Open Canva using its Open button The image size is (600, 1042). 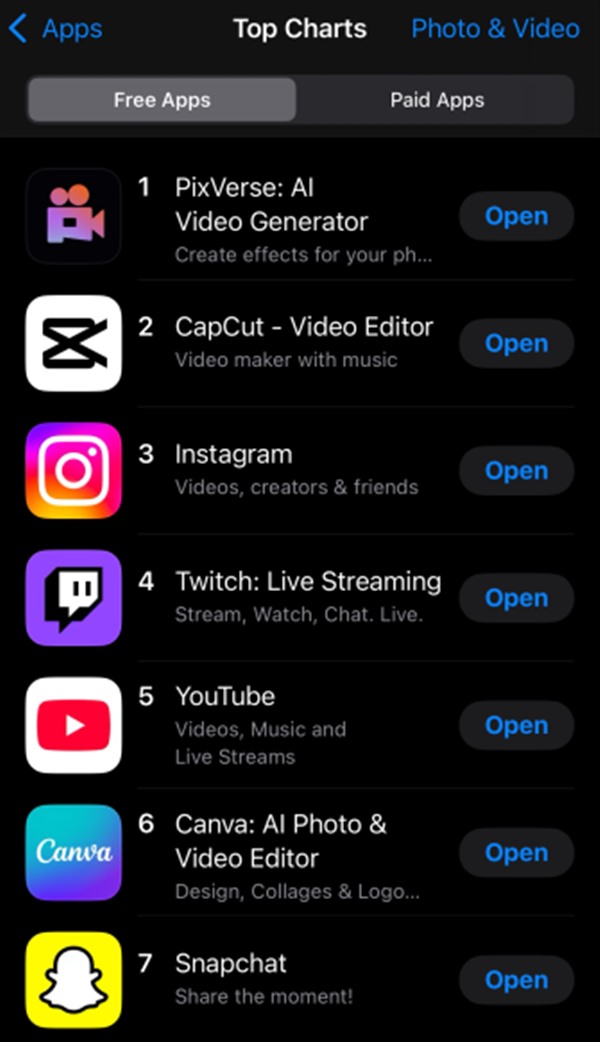coord(516,853)
